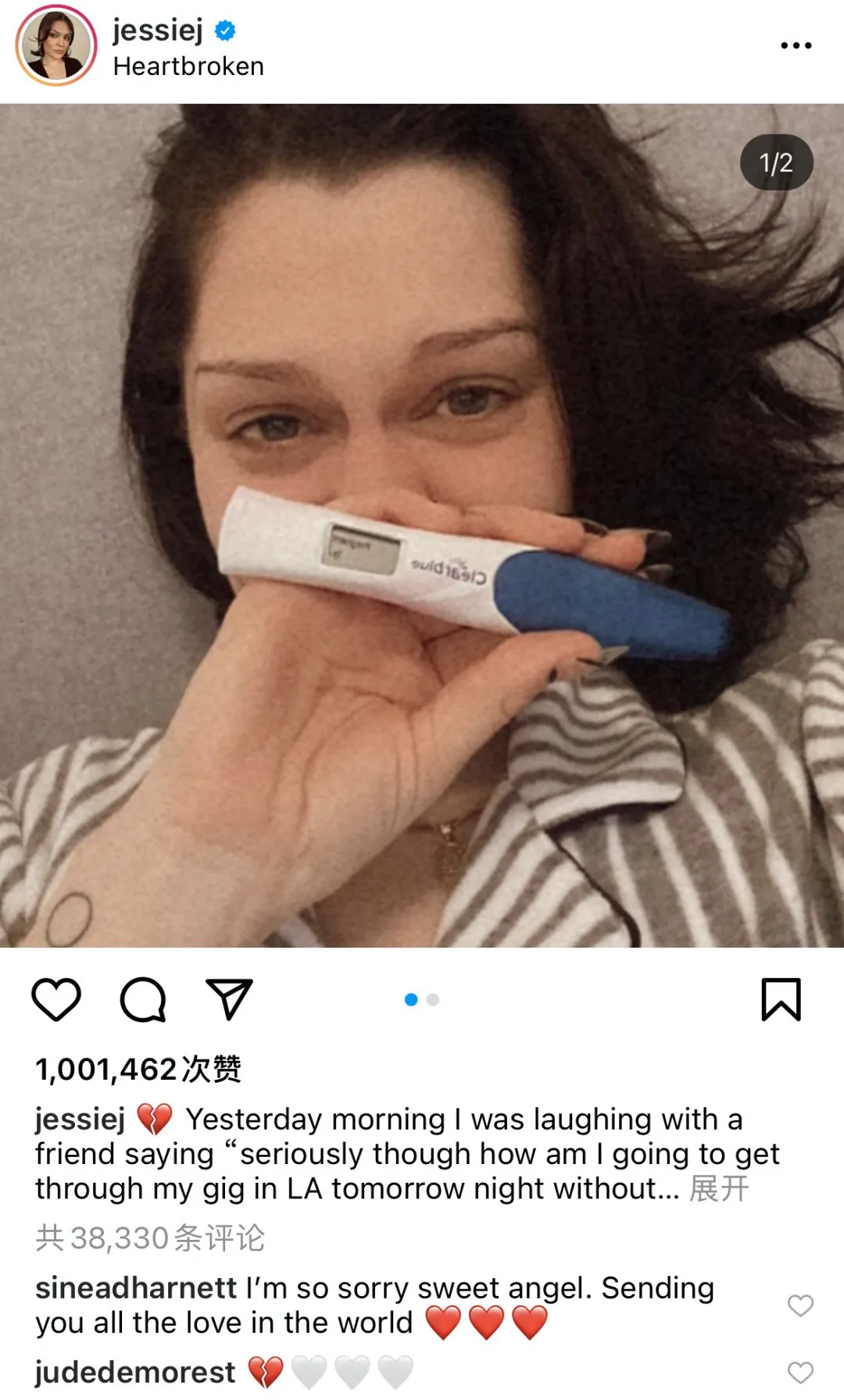
Task: Save the post with the bookmark icon
Action: [781, 999]
